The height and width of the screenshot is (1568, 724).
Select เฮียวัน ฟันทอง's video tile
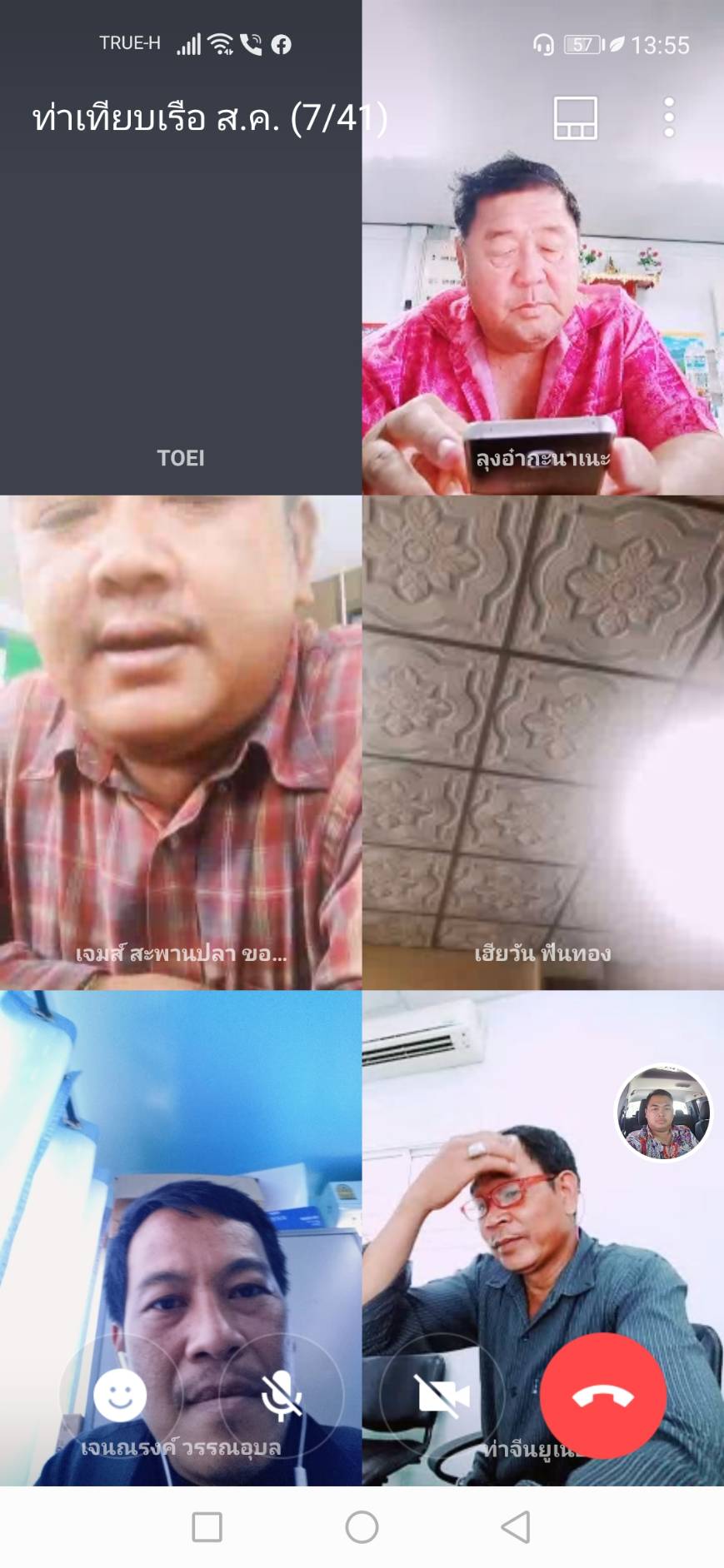[542, 741]
